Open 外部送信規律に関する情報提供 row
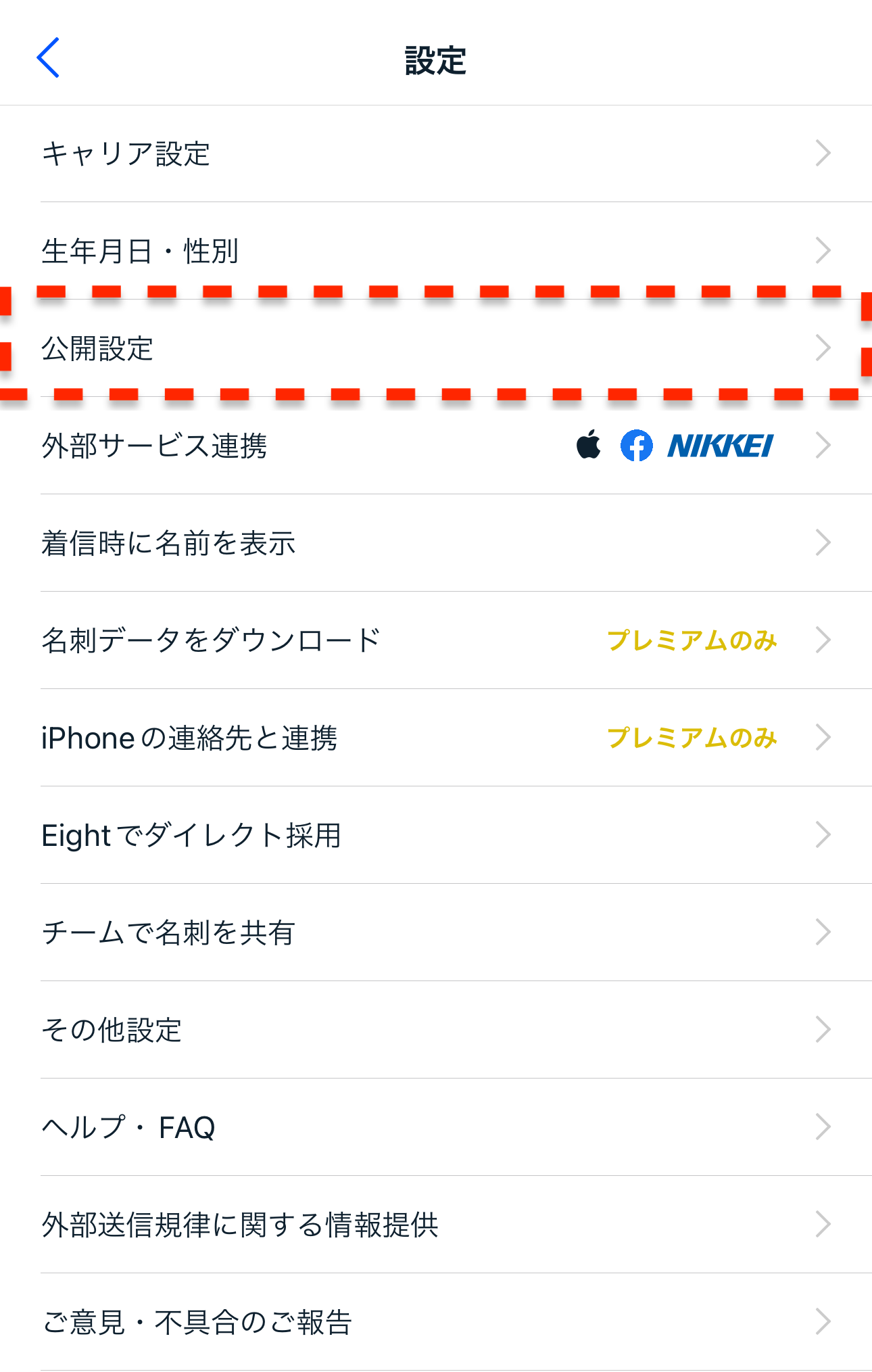872x1372 pixels. pos(436,1225)
